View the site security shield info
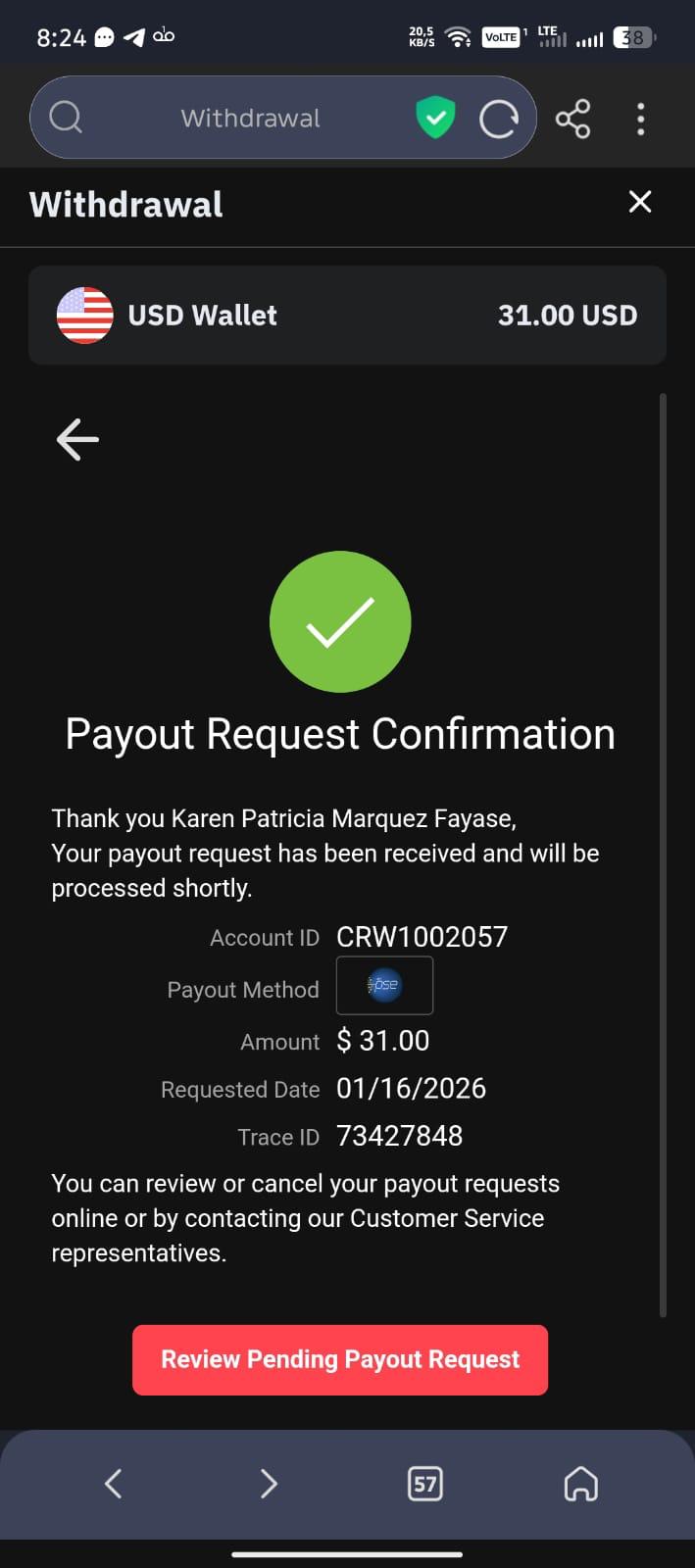This screenshot has width=695, height=1568. [x=435, y=119]
